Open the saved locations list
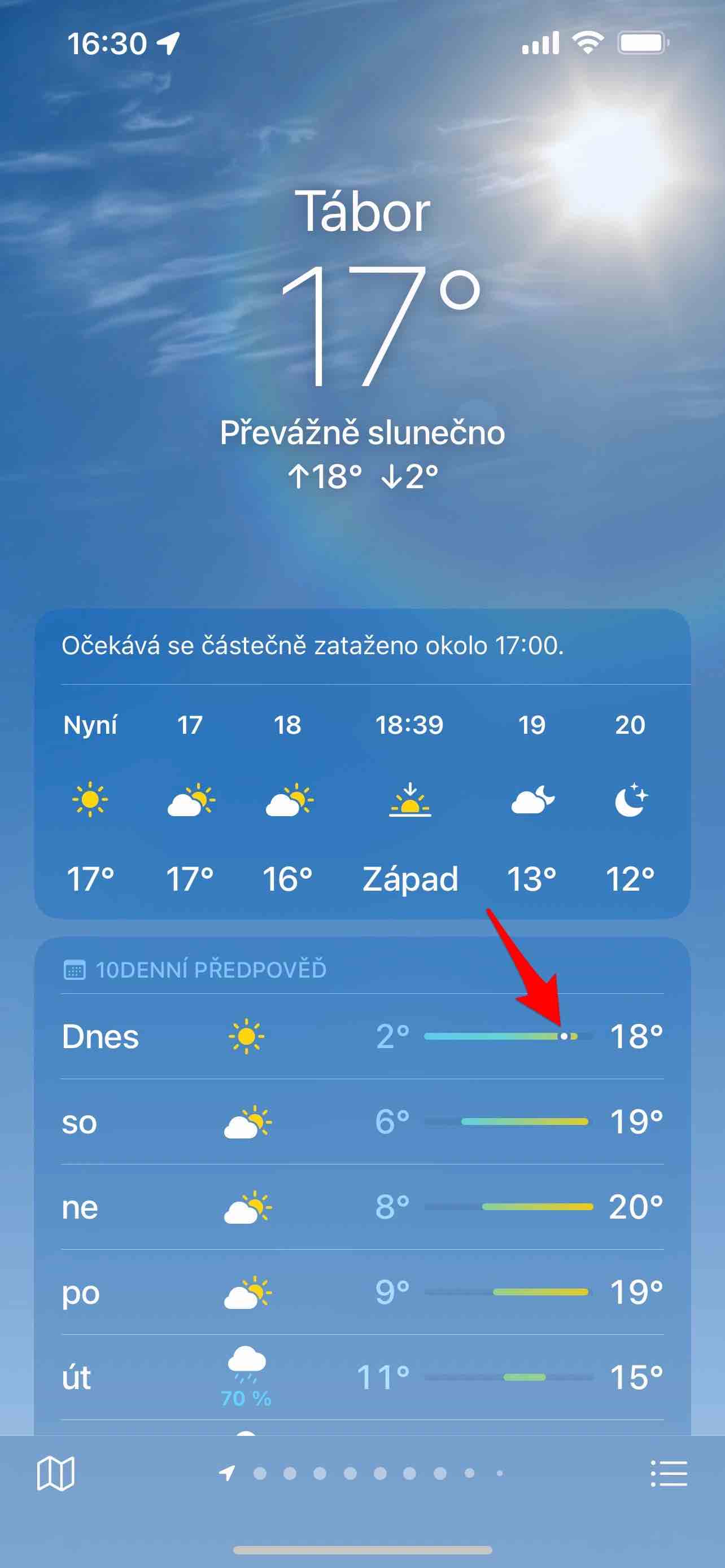This screenshot has width=725, height=1568. [x=669, y=1473]
